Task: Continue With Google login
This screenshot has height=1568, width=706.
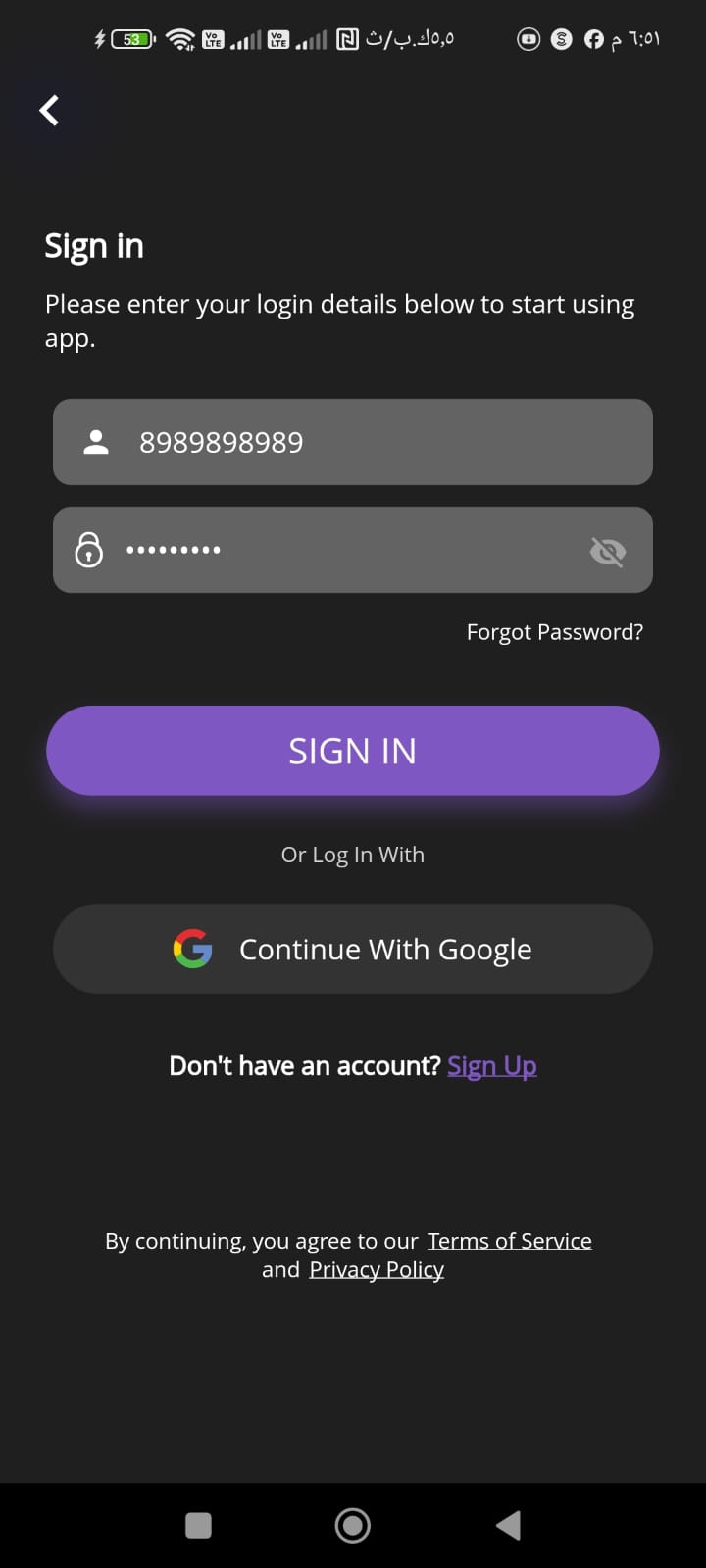Action: click(353, 949)
